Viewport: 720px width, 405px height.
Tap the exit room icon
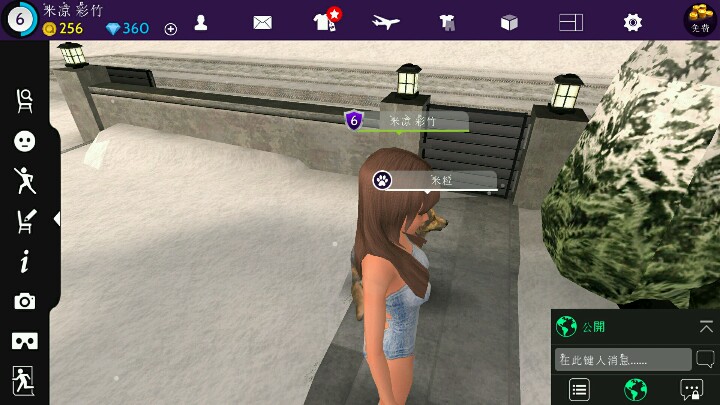click(x=25, y=380)
